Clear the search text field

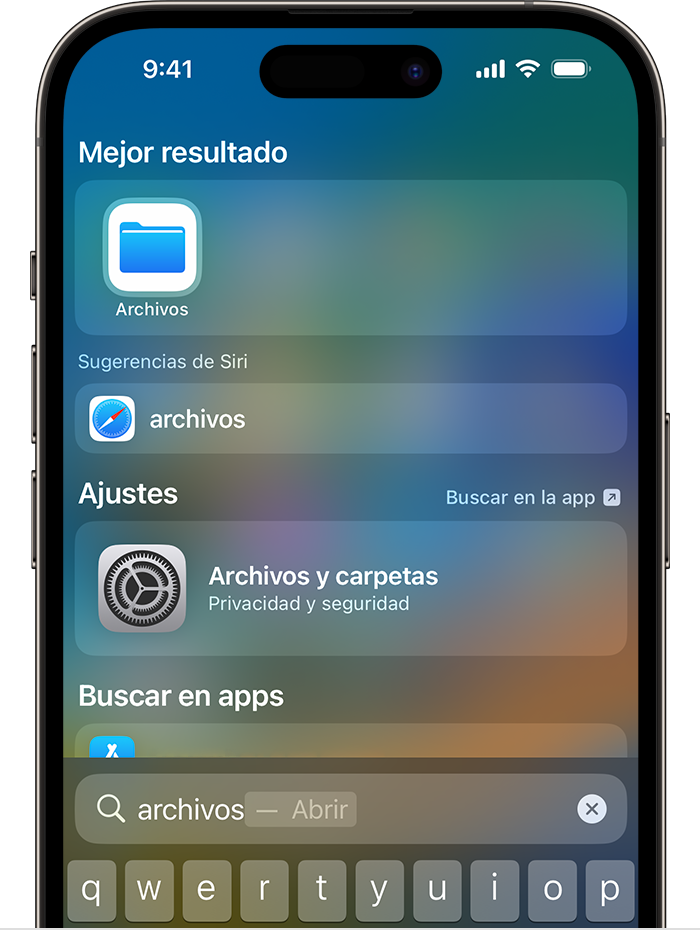[x=592, y=809]
